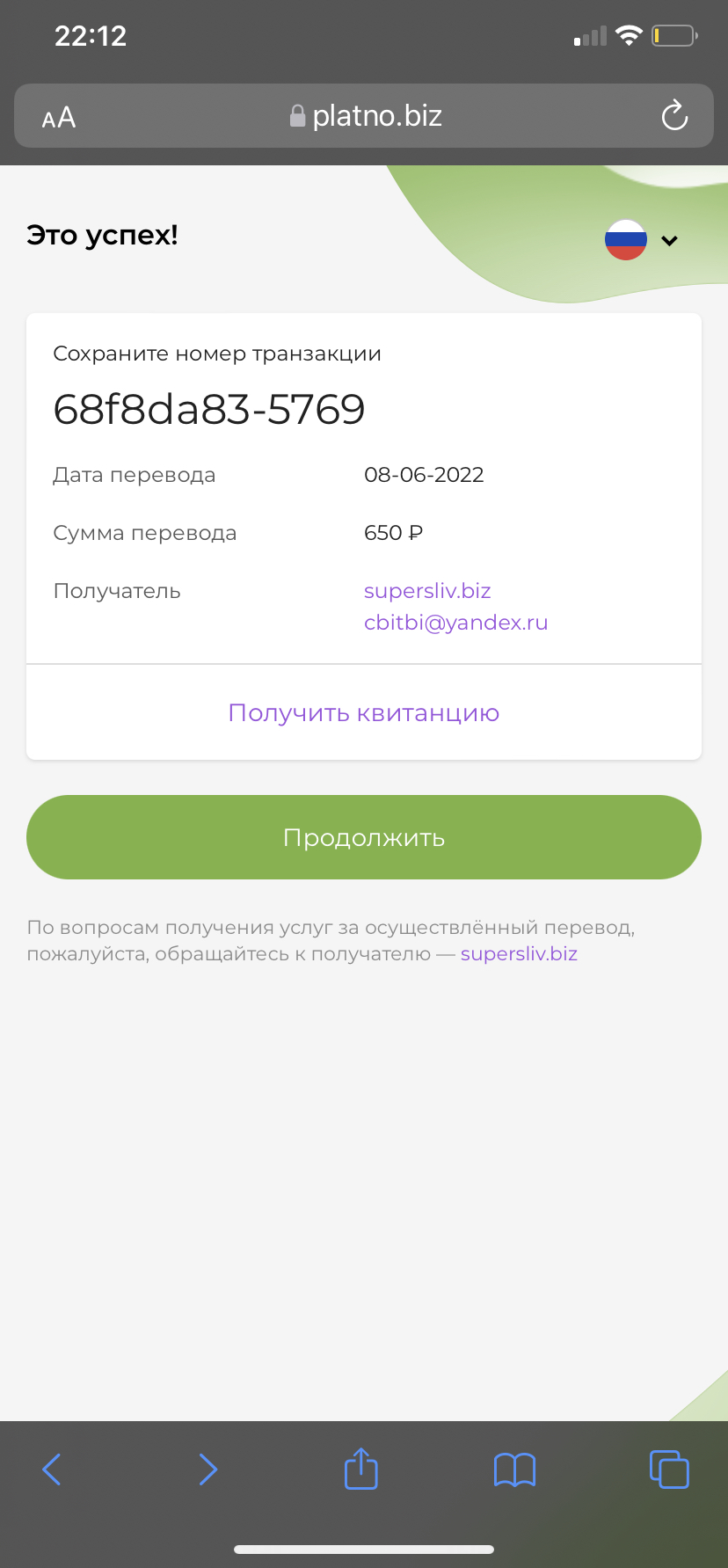Open supersliv.biz link in the footer note

pyautogui.click(x=519, y=954)
